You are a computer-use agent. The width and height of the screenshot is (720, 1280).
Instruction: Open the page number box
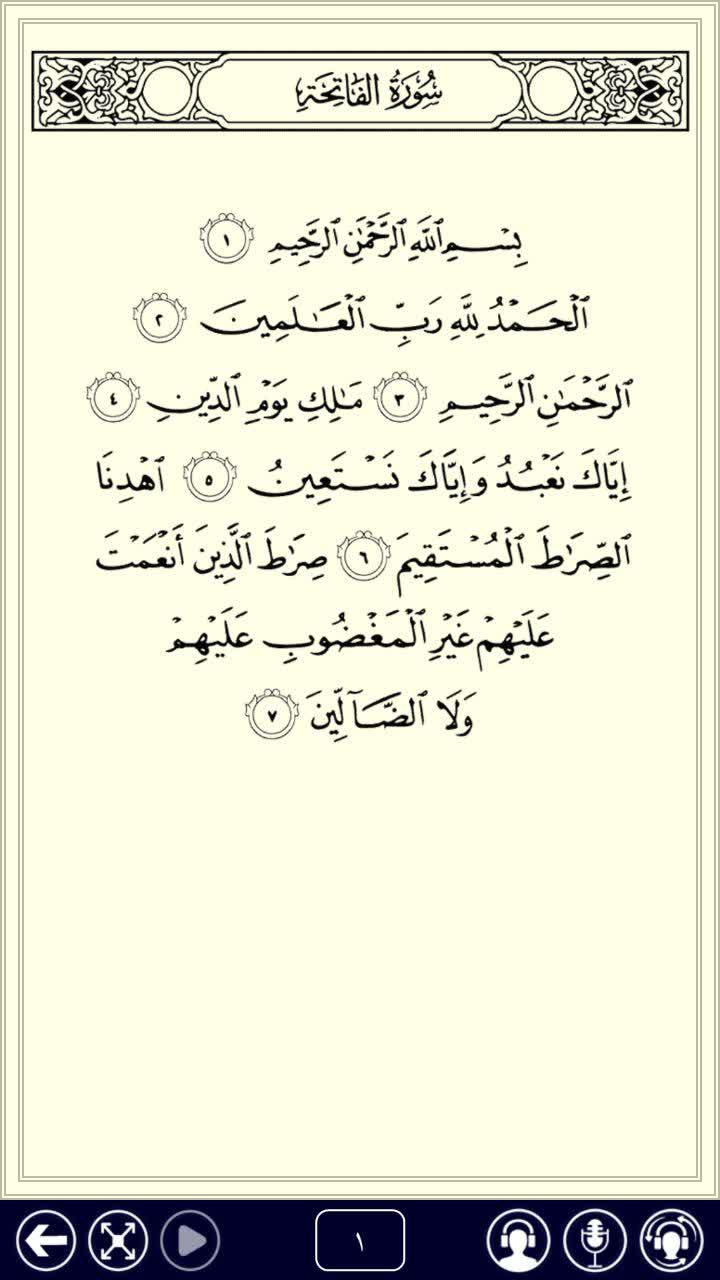[x=360, y=1240]
